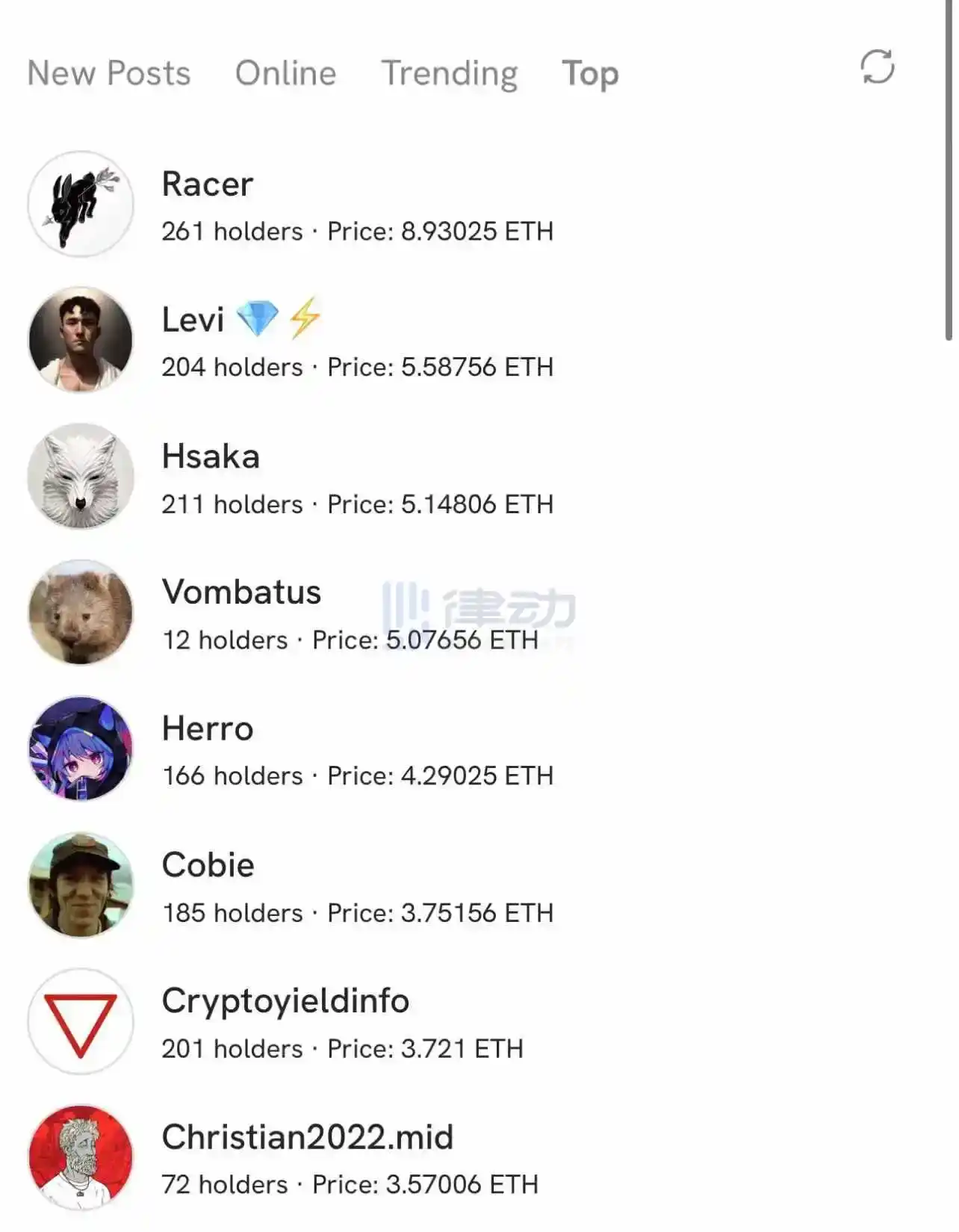Open Levi's profile row

357,341
